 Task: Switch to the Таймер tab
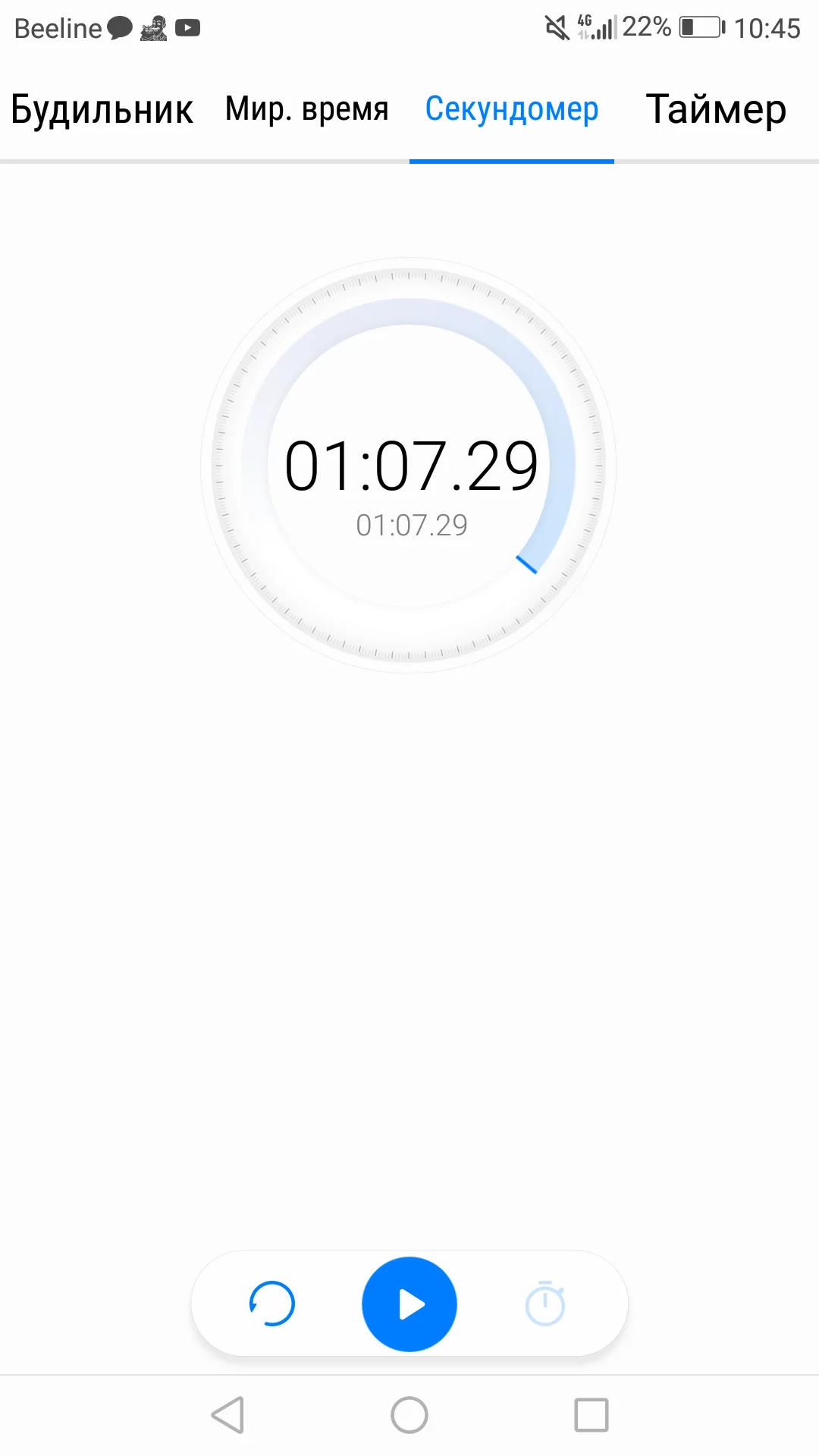click(x=714, y=108)
